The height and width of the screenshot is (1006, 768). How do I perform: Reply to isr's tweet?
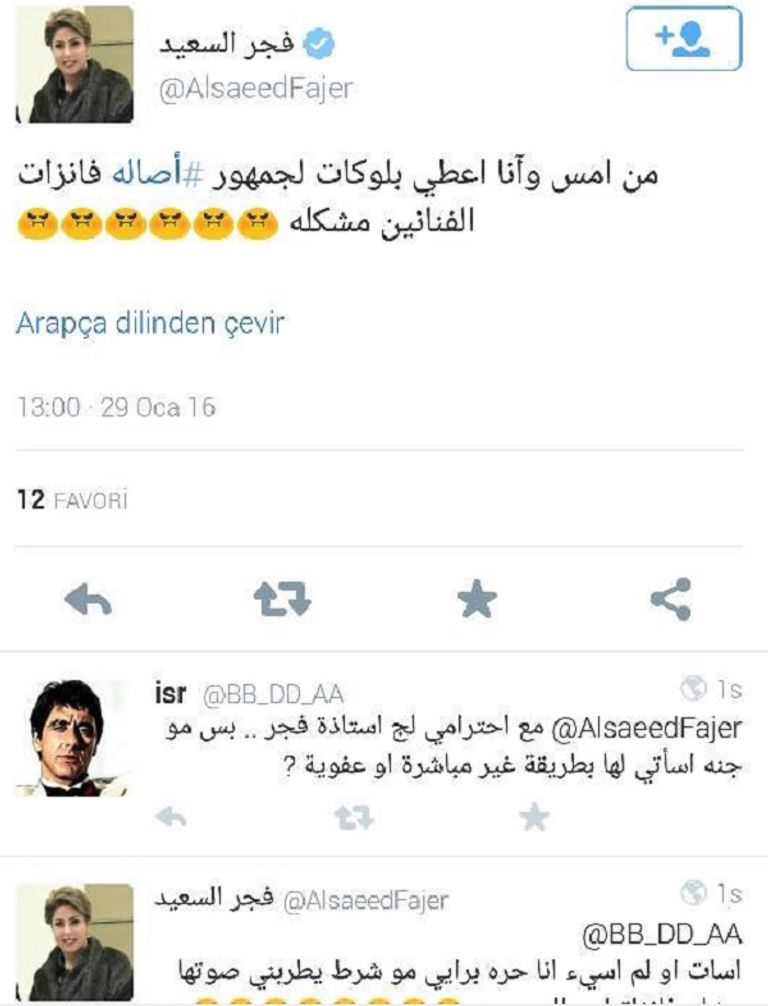point(173,819)
